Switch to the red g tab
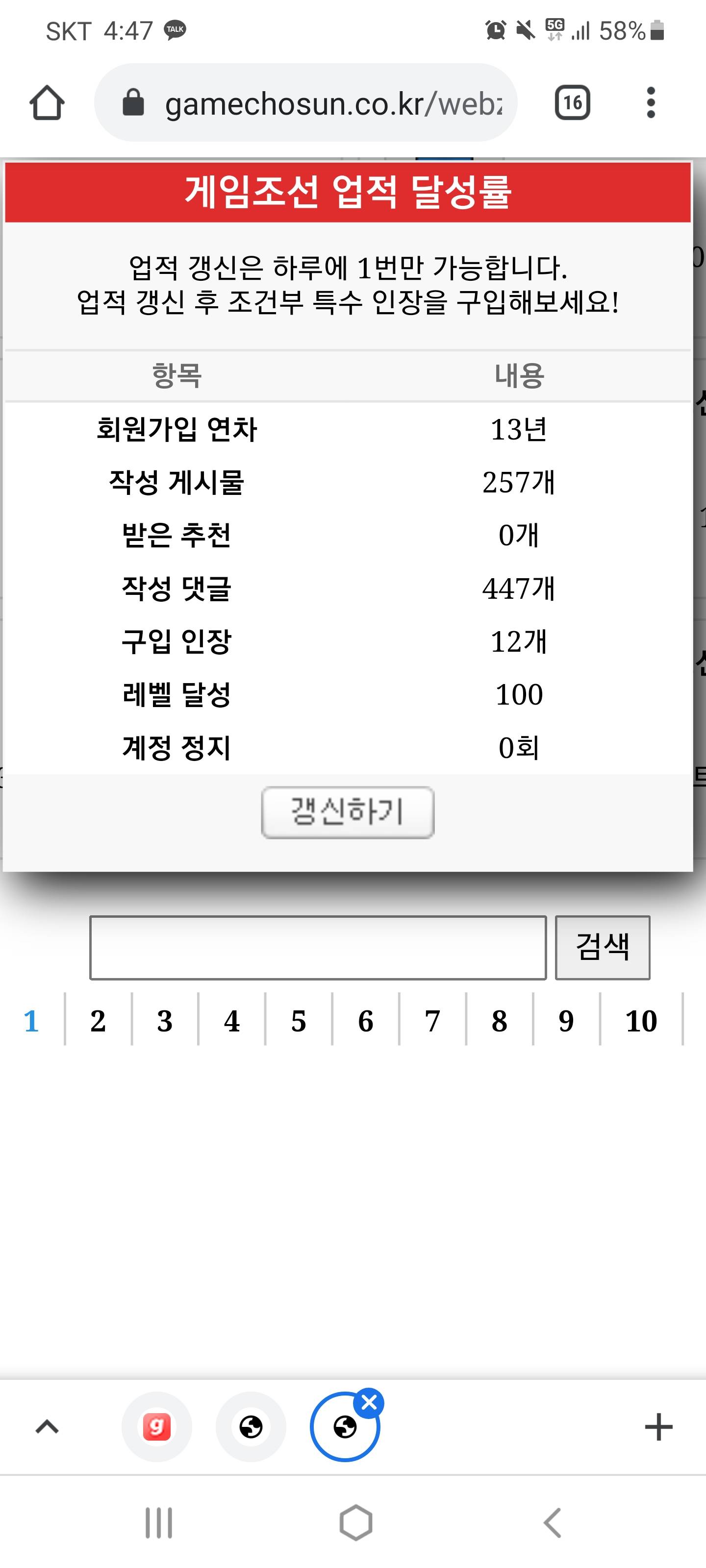 pyautogui.click(x=156, y=1427)
